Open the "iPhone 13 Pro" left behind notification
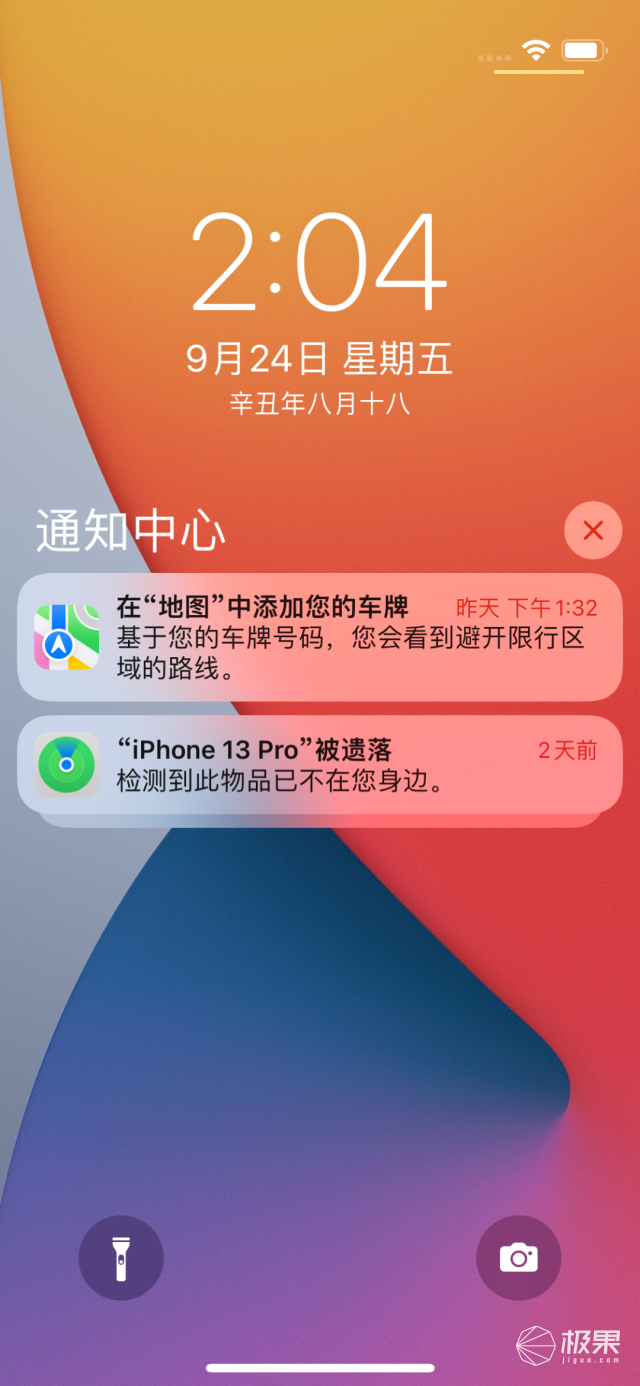The image size is (640, 1386). (320, 765)
